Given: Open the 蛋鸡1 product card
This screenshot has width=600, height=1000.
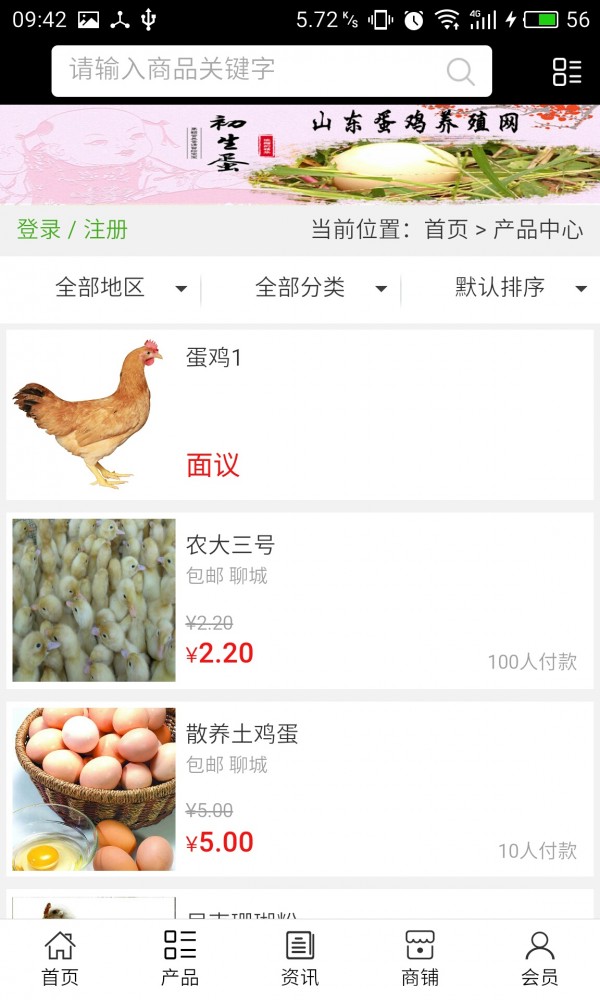Looking at the screenshot, I should (x=300, y=415).
